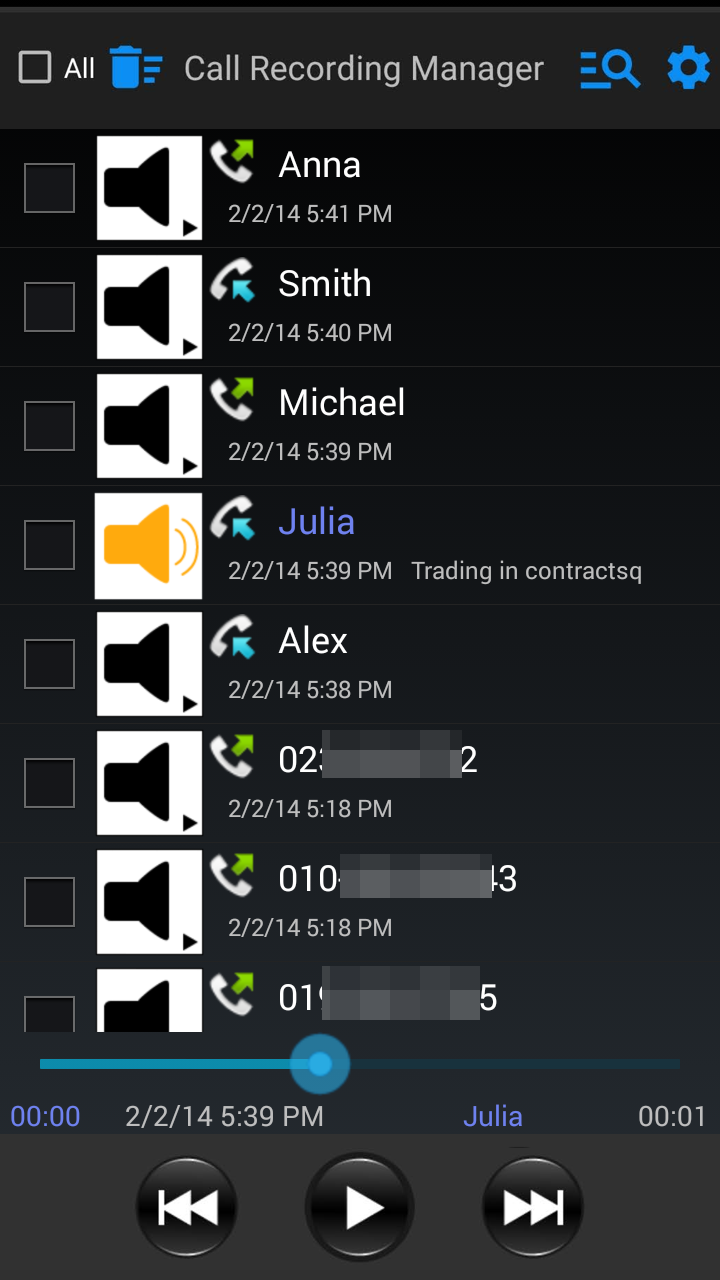The width and height of the screenshot is (720, 1280).
Task: Open Smith's call recording row
Action: pyautogui.click(x=450, y=306)
